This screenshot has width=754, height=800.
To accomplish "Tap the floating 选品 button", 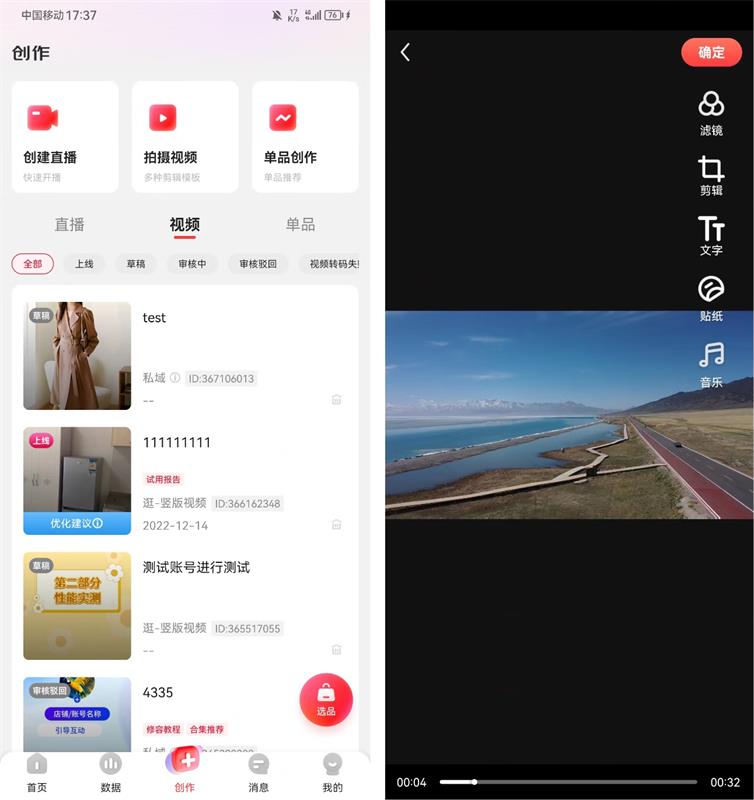I will click(326, 699).
